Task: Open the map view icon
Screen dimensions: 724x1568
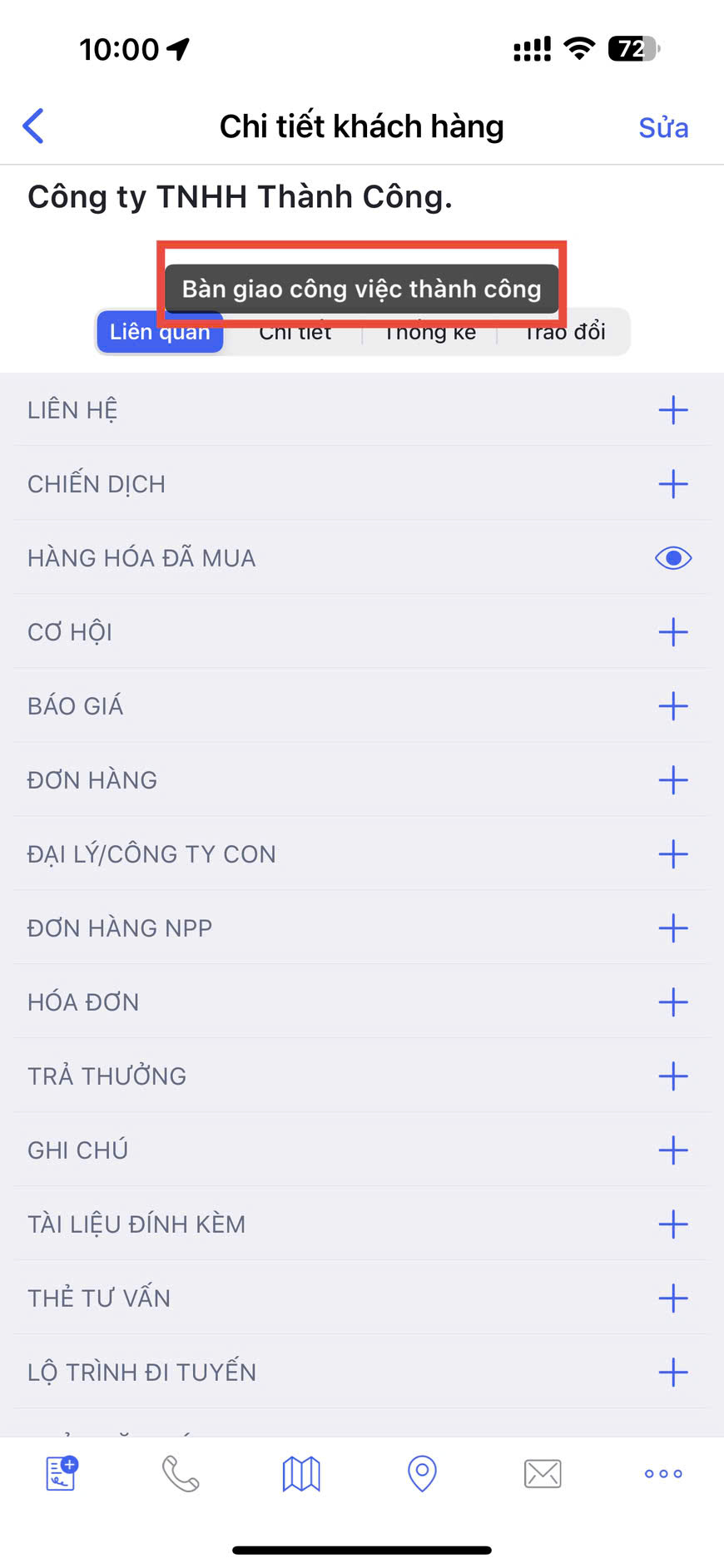Action: coord(301,1474)
